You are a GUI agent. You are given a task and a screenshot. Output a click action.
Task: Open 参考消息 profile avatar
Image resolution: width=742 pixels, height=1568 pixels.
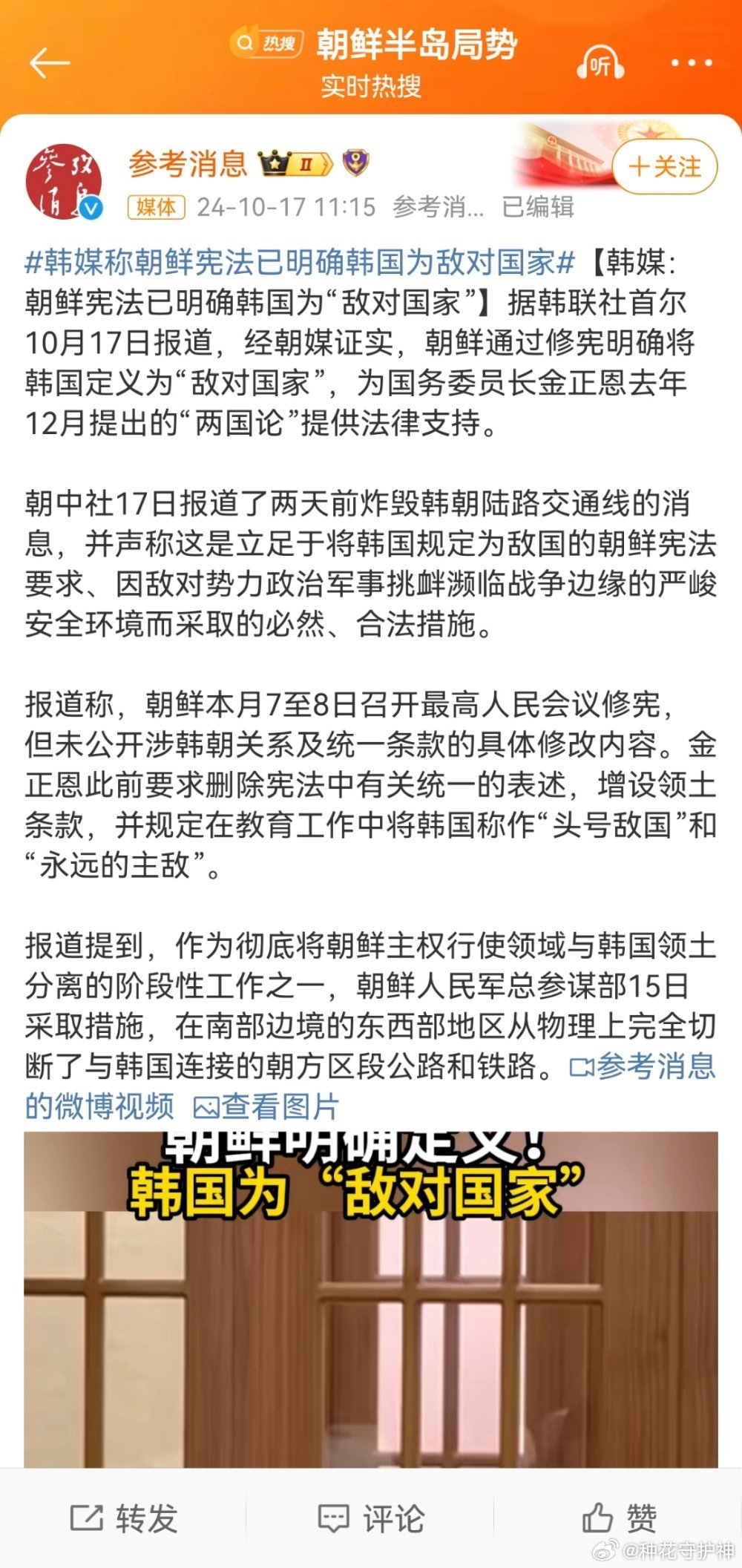(64, 181)
